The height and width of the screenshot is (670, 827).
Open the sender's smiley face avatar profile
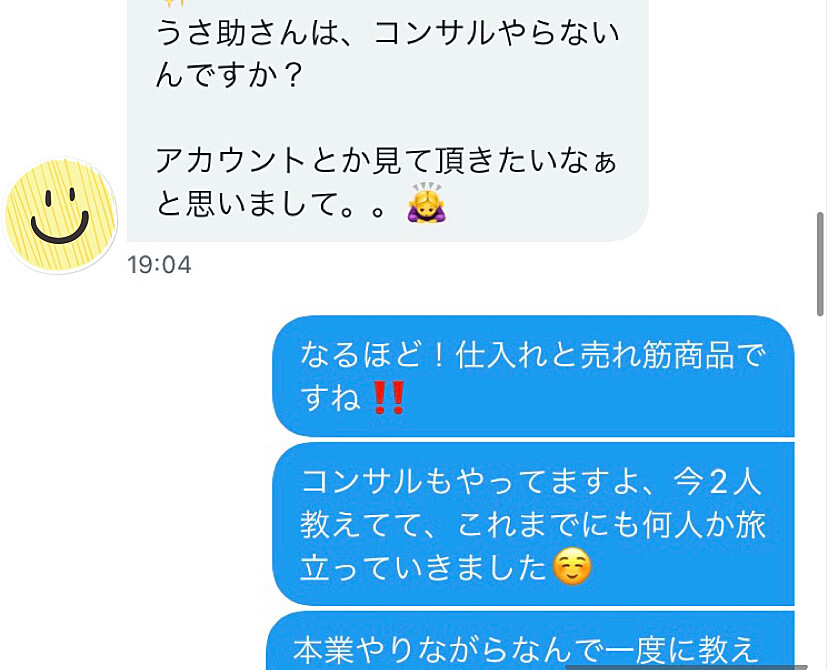[x=60, y=216]
